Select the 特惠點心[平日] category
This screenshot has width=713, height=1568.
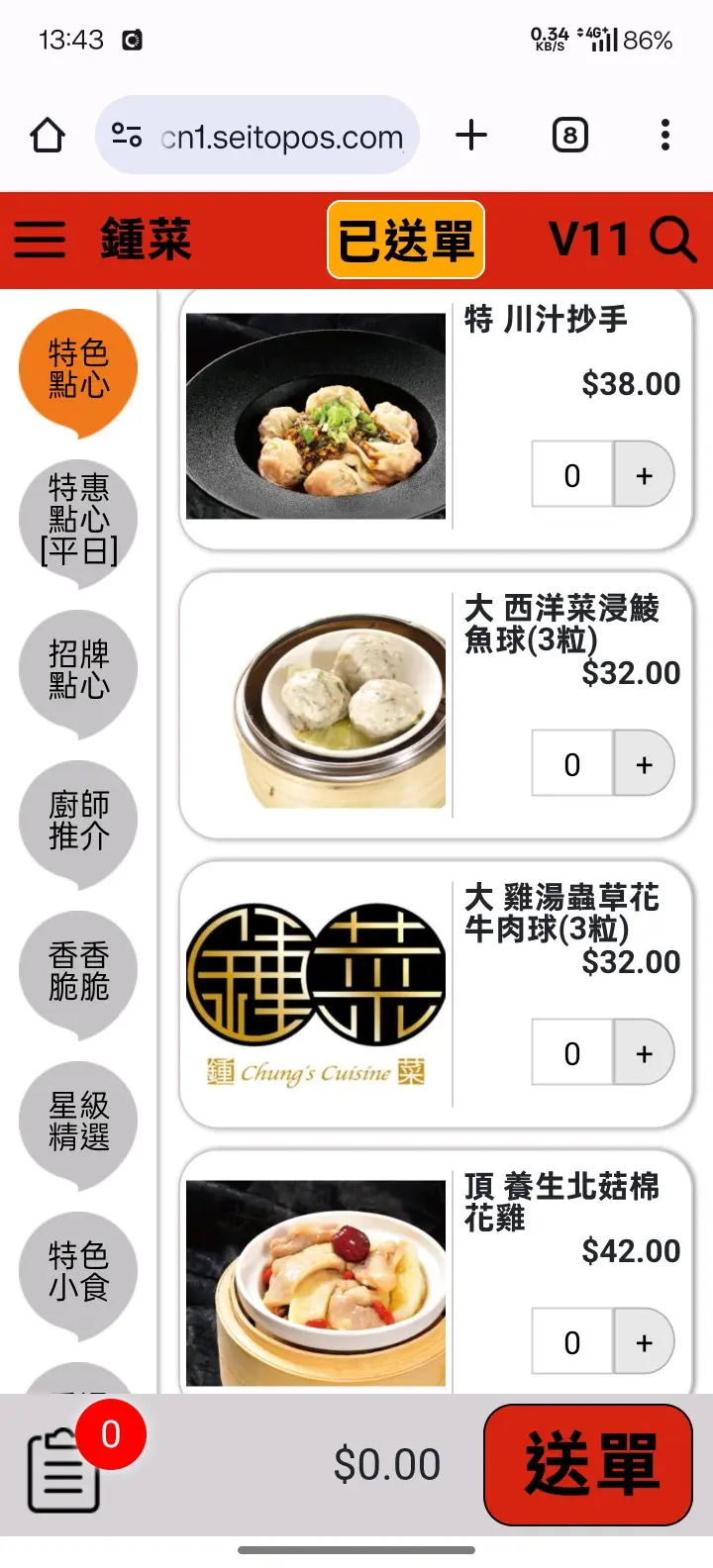pos(78,519)
